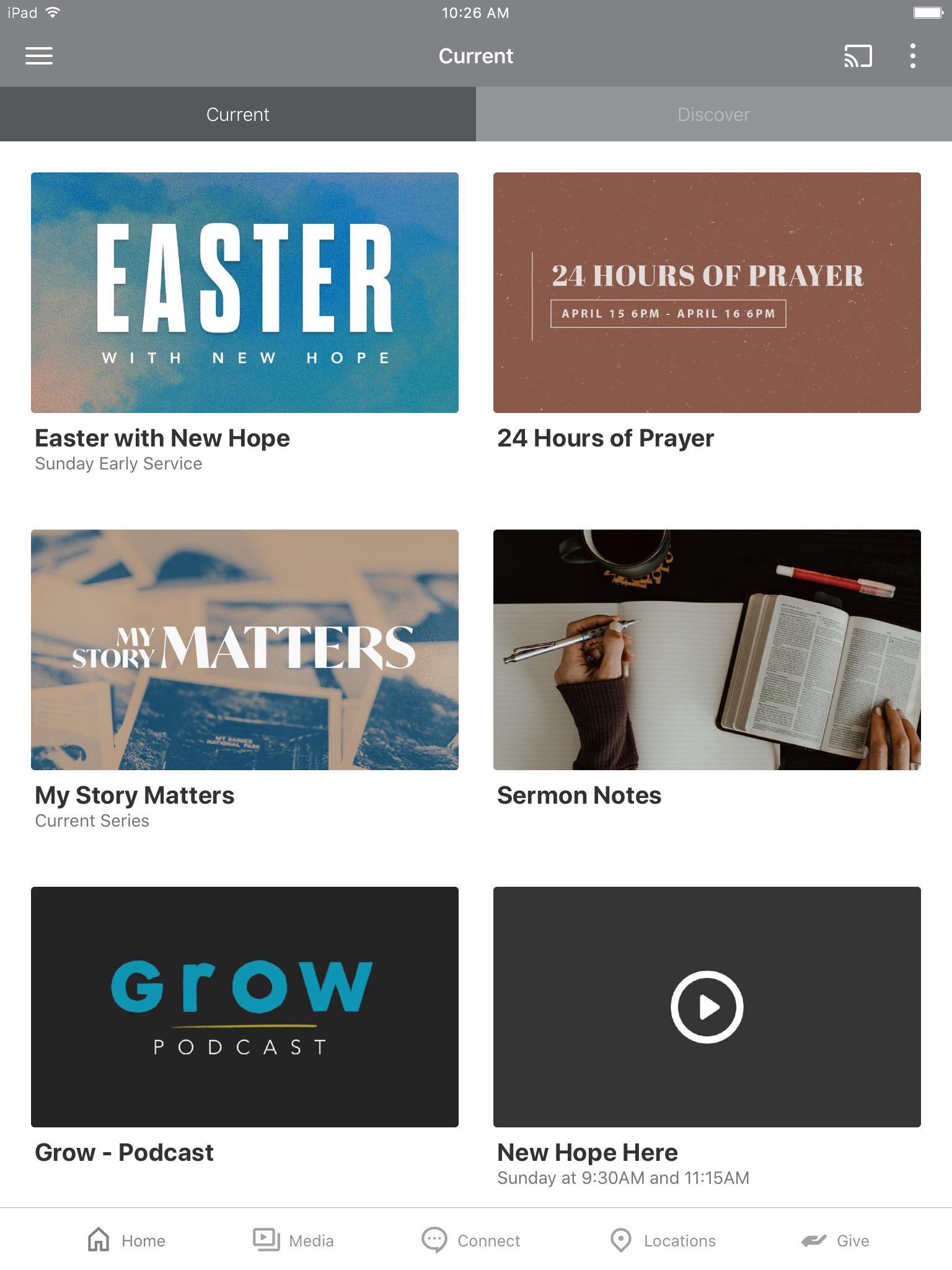Tap the cast to device icon
This screenshot has height=1270, width=952.
coord(858,56)
